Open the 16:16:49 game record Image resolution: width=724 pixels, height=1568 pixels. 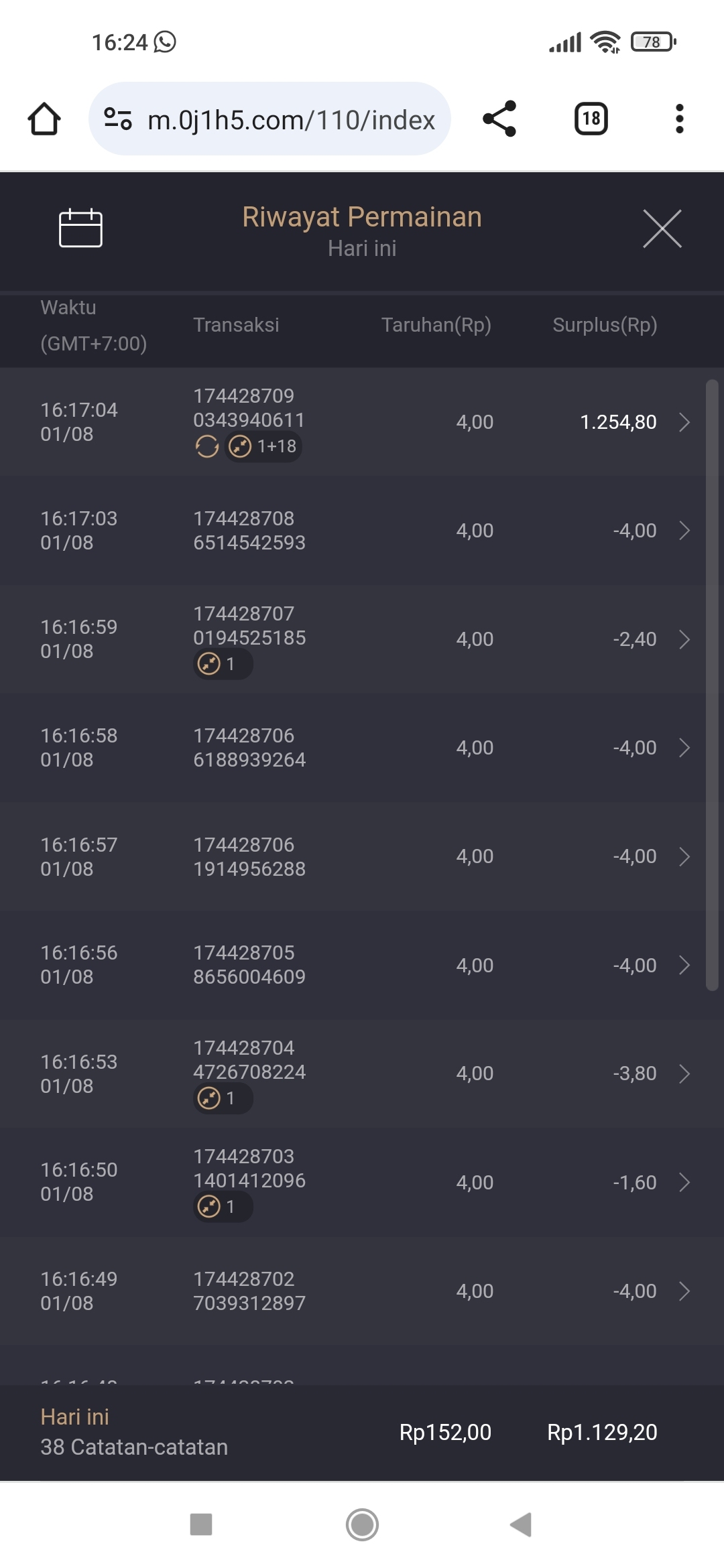[x=362, y=1291]
